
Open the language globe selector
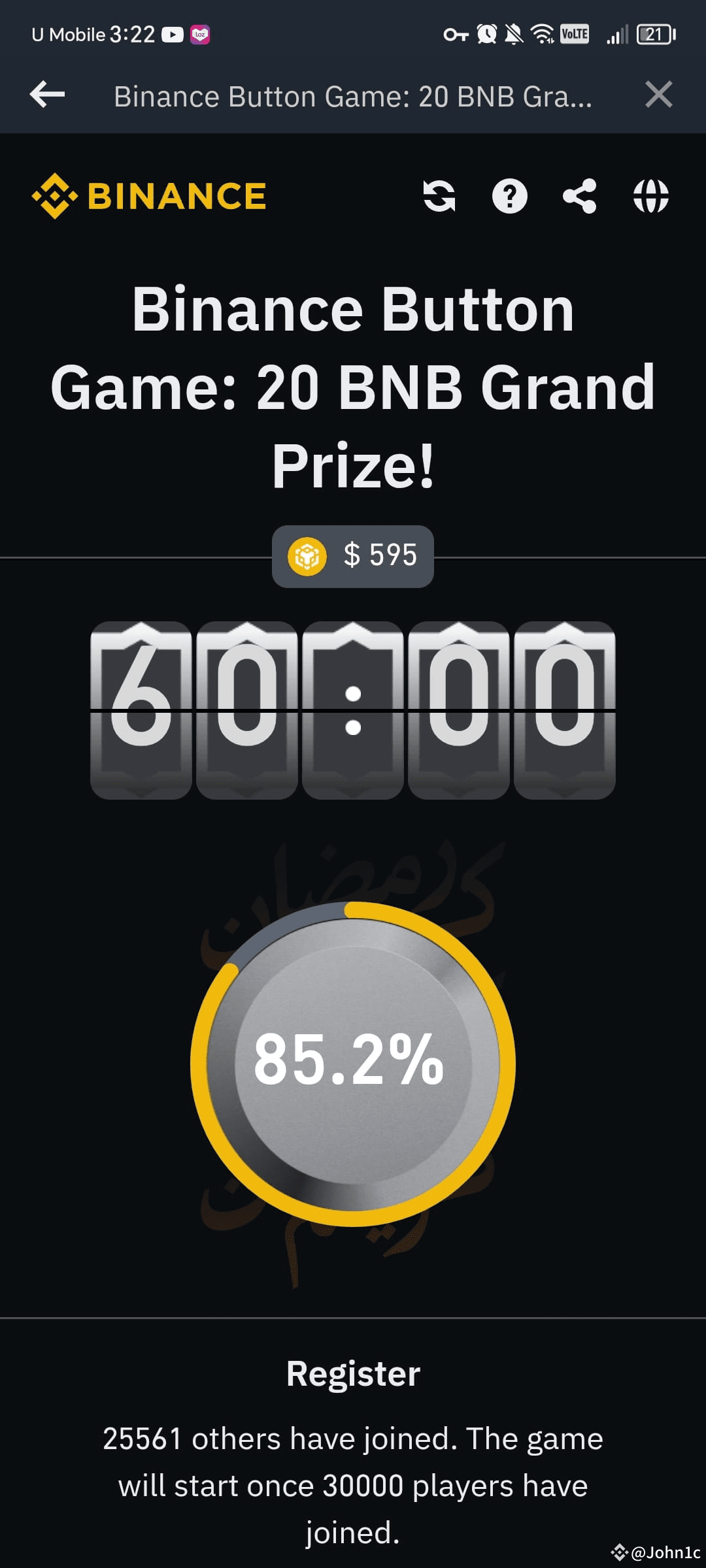(x=651, y=195)
